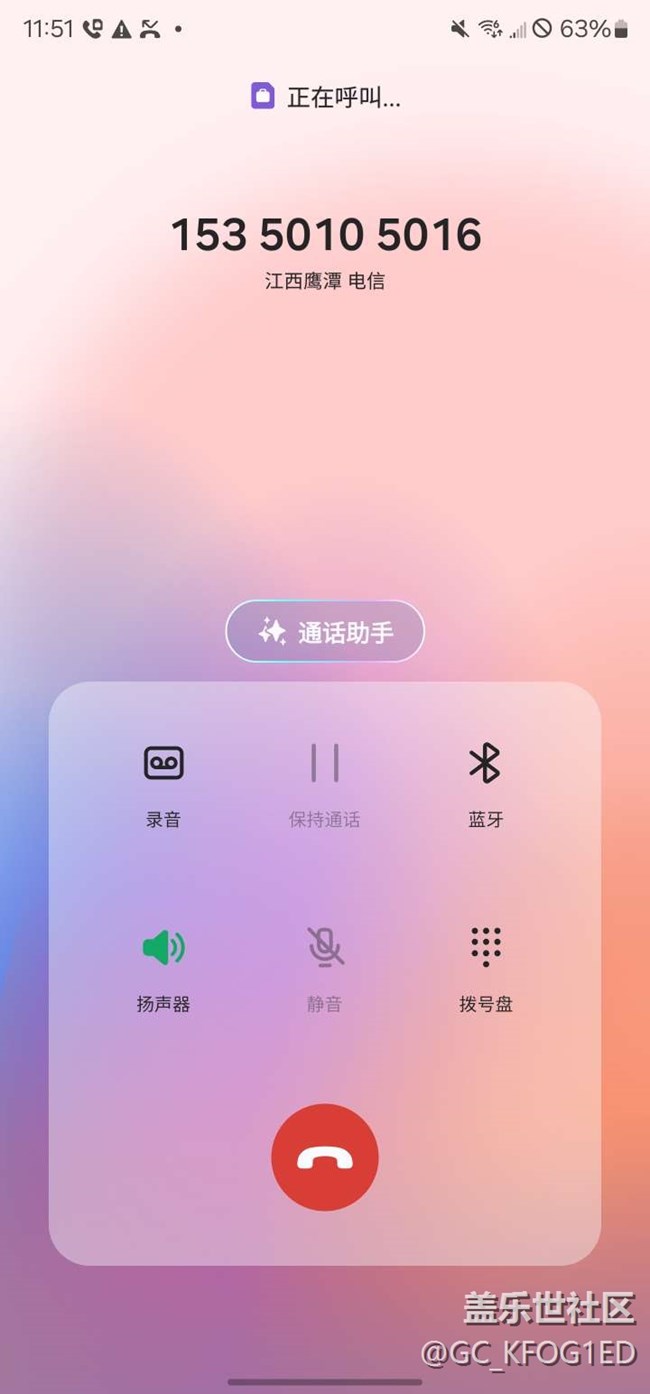The image size is (650, 1394).
Task: Open the 蓝牙 Bluetooth audio option
Action: [485, 786]
